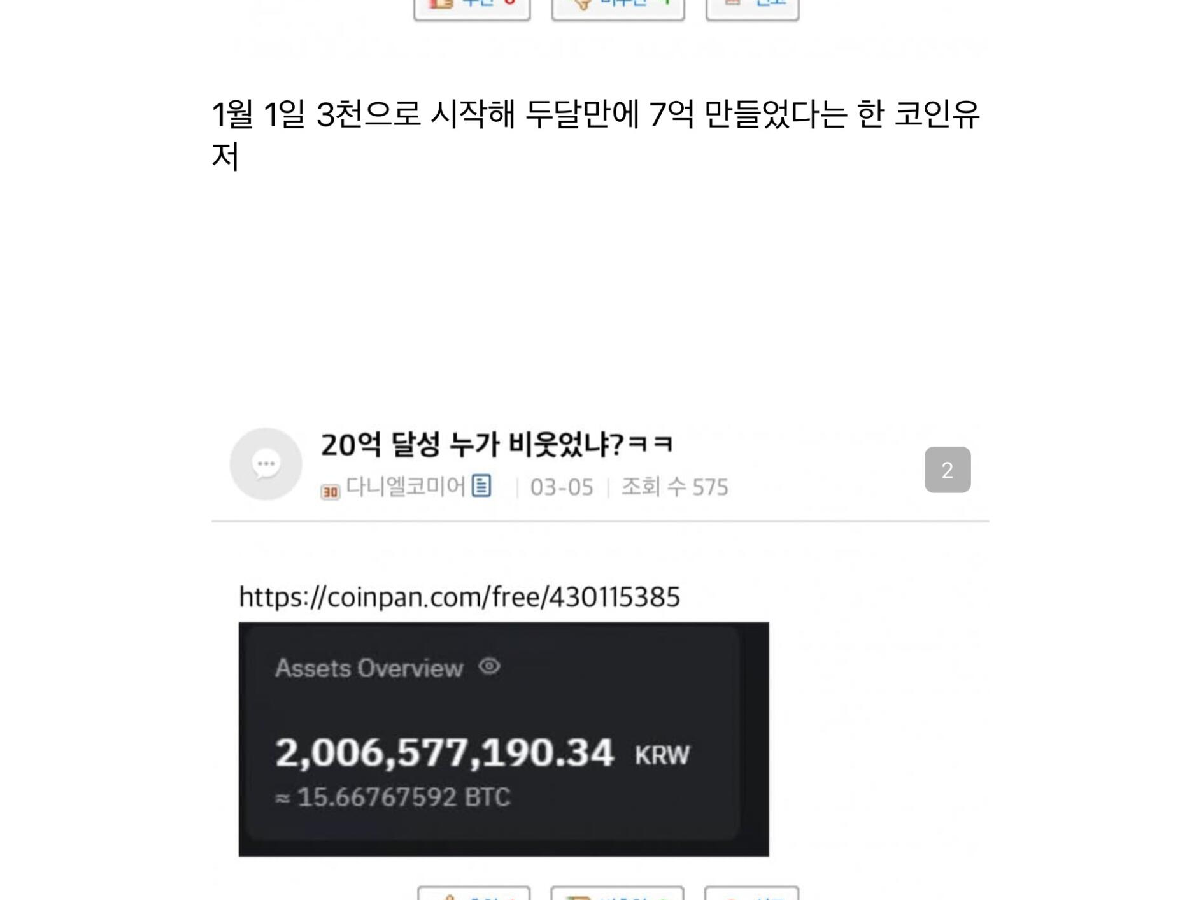Upvote the post with the 추천 button
The image size is (1200, 900).
pyautogui.click(x=472, y=6)
